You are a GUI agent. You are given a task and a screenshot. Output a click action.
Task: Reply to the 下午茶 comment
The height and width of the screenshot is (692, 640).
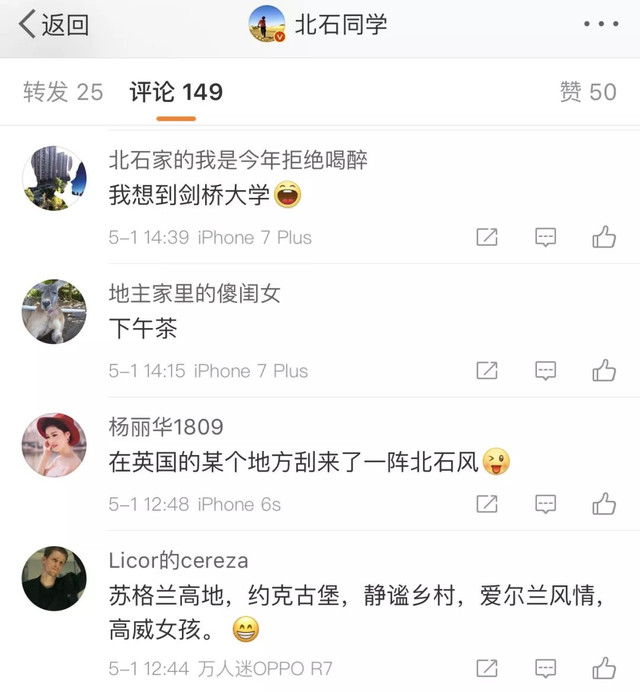point(545,371)
